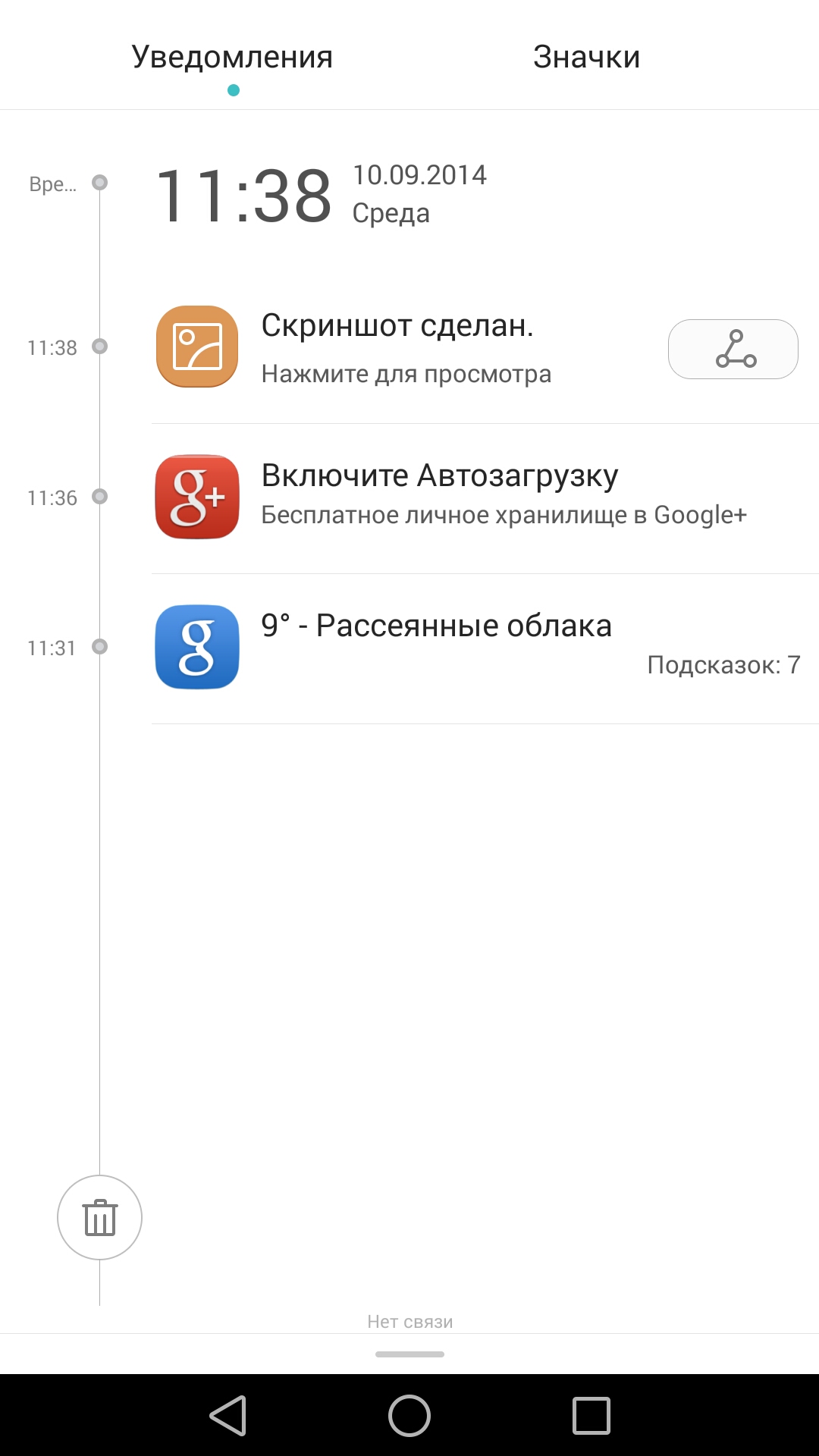Open the Включите Автозагрузку Google+ notification
The image size is (819, 1456).
pyautogui.click(x=455, y=497)
